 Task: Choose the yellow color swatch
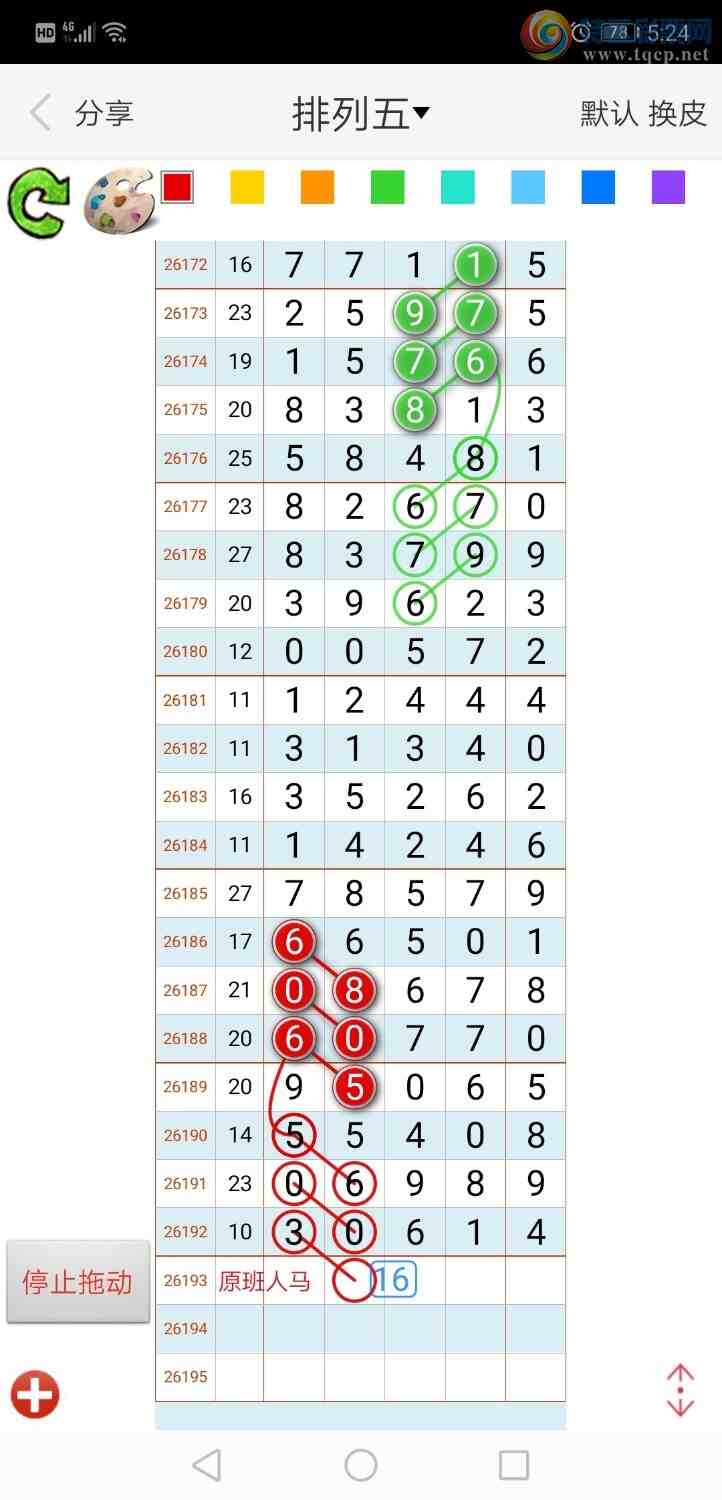(247, 187)
